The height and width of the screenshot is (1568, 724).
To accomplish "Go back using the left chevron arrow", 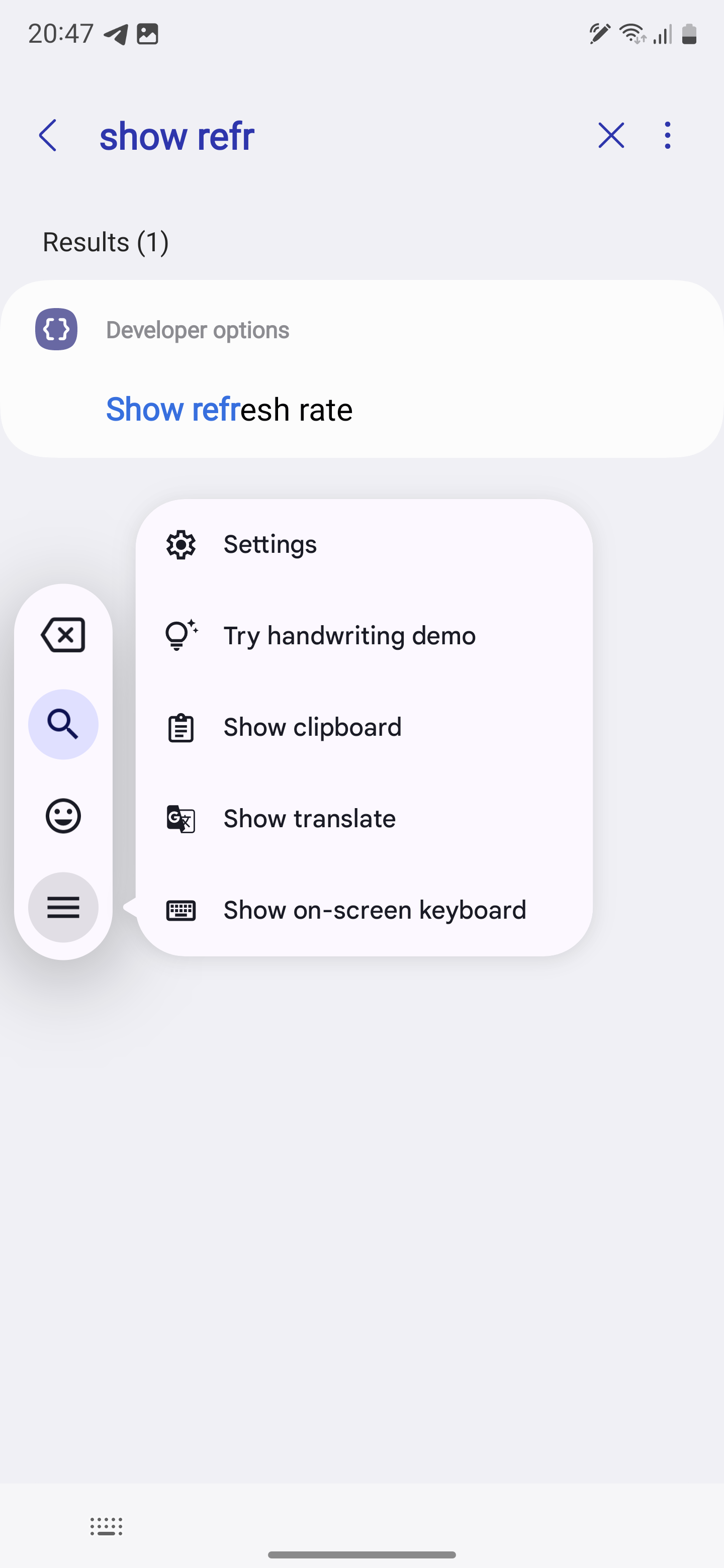I will [47, 135].
